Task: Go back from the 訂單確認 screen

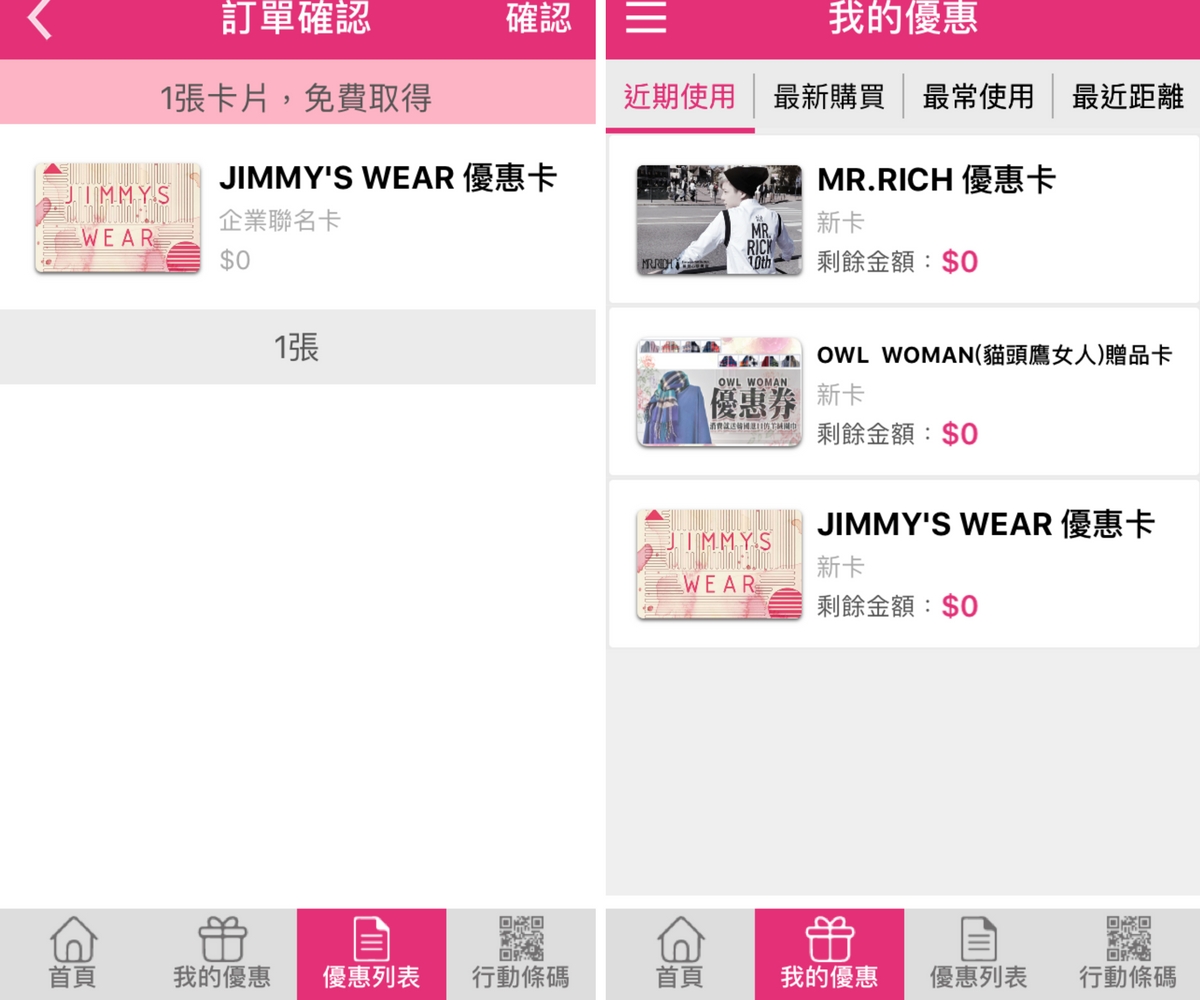Action: (x=40, y=20)
